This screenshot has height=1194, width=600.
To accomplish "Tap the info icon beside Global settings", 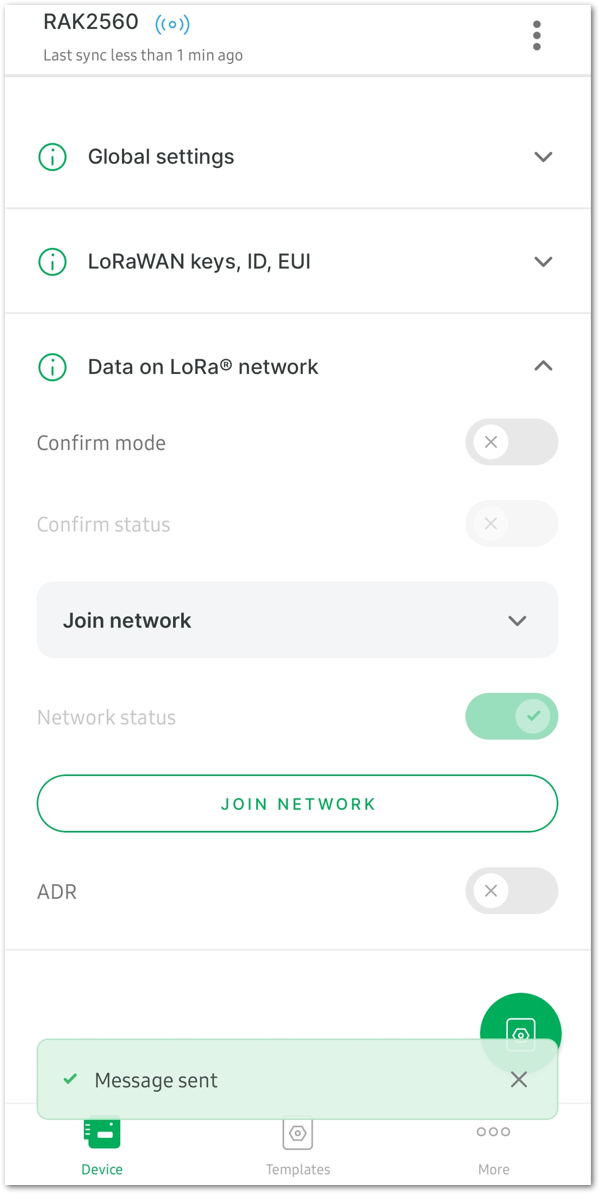I will [x=52, y=157].
